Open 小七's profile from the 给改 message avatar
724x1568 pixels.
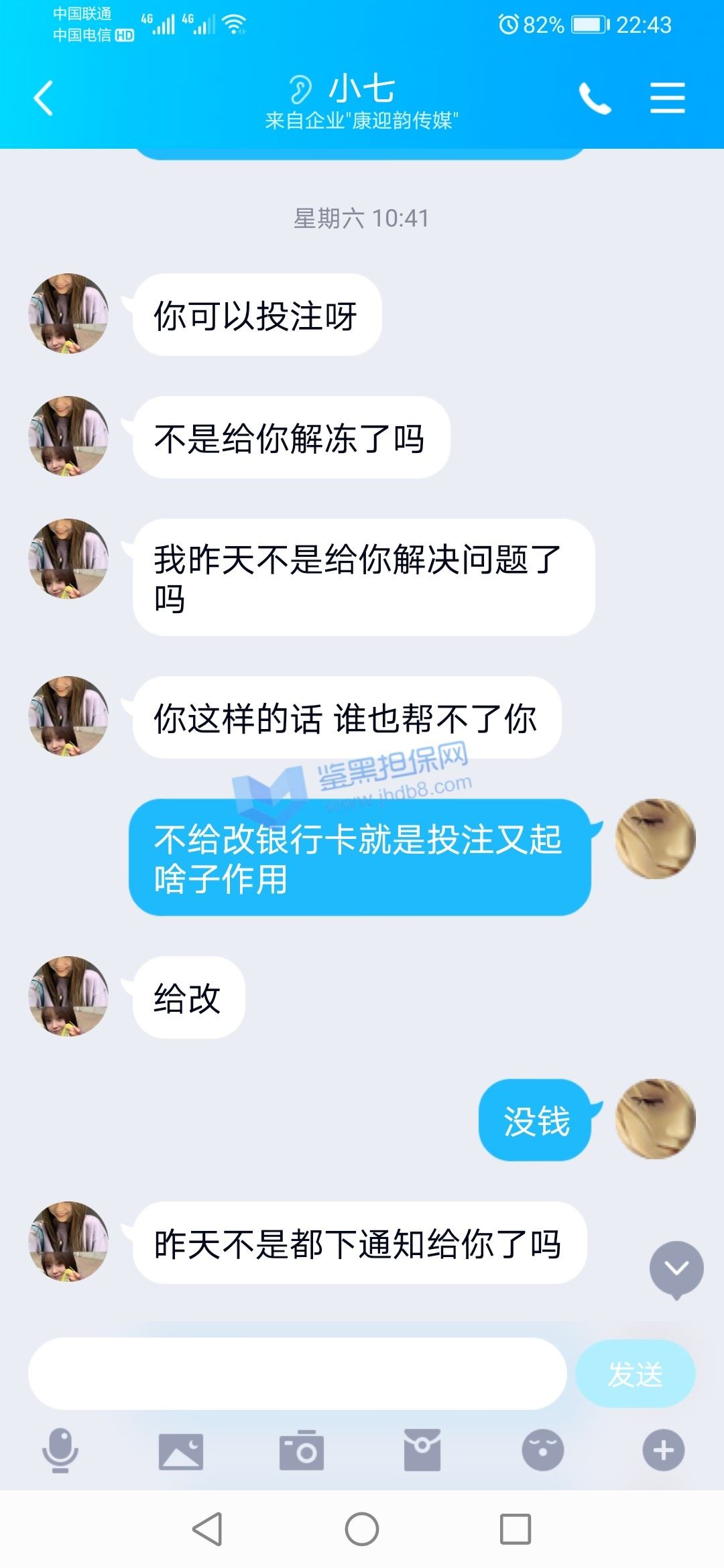tap(68, 996)
